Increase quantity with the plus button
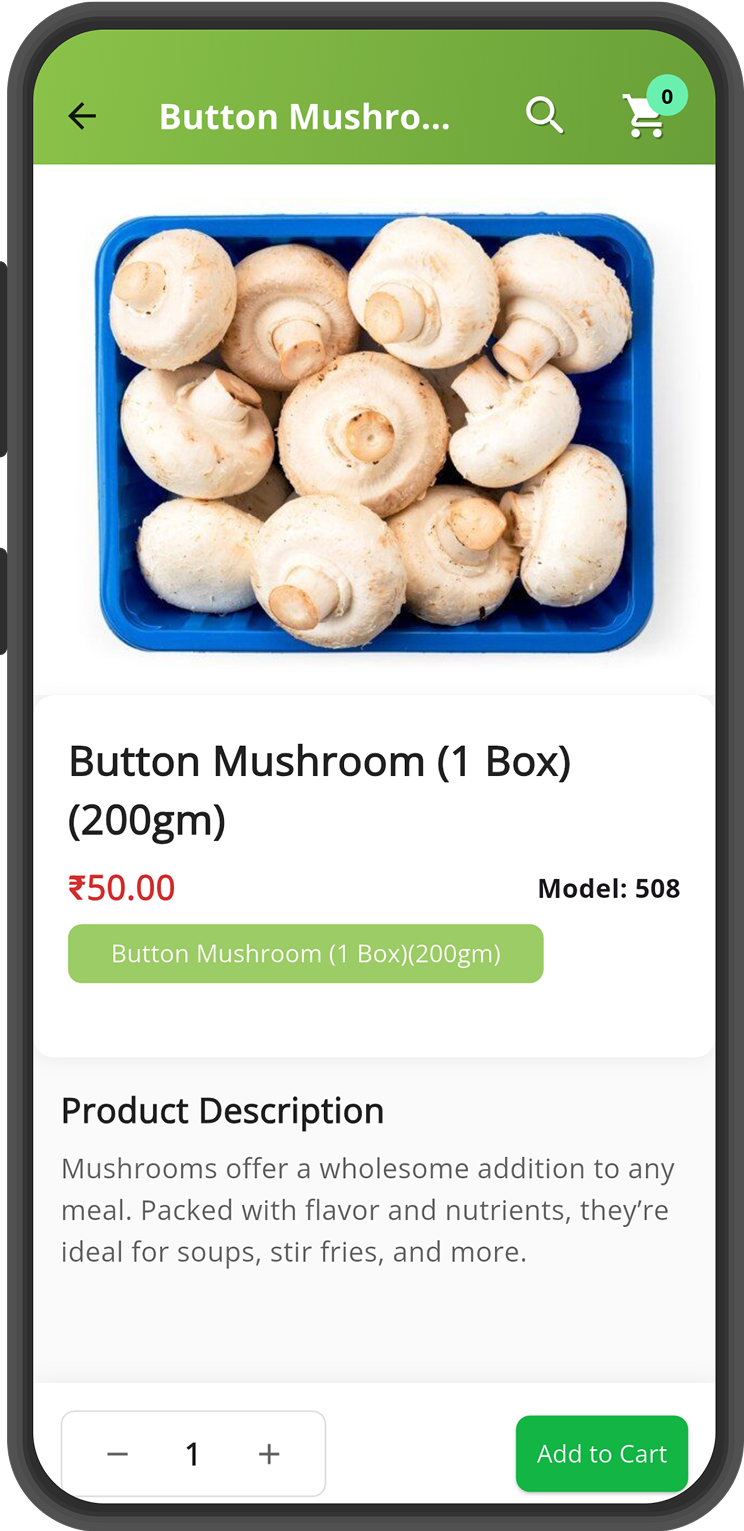The height and width of the screenshot is (1531, 744). (269, 1454)
